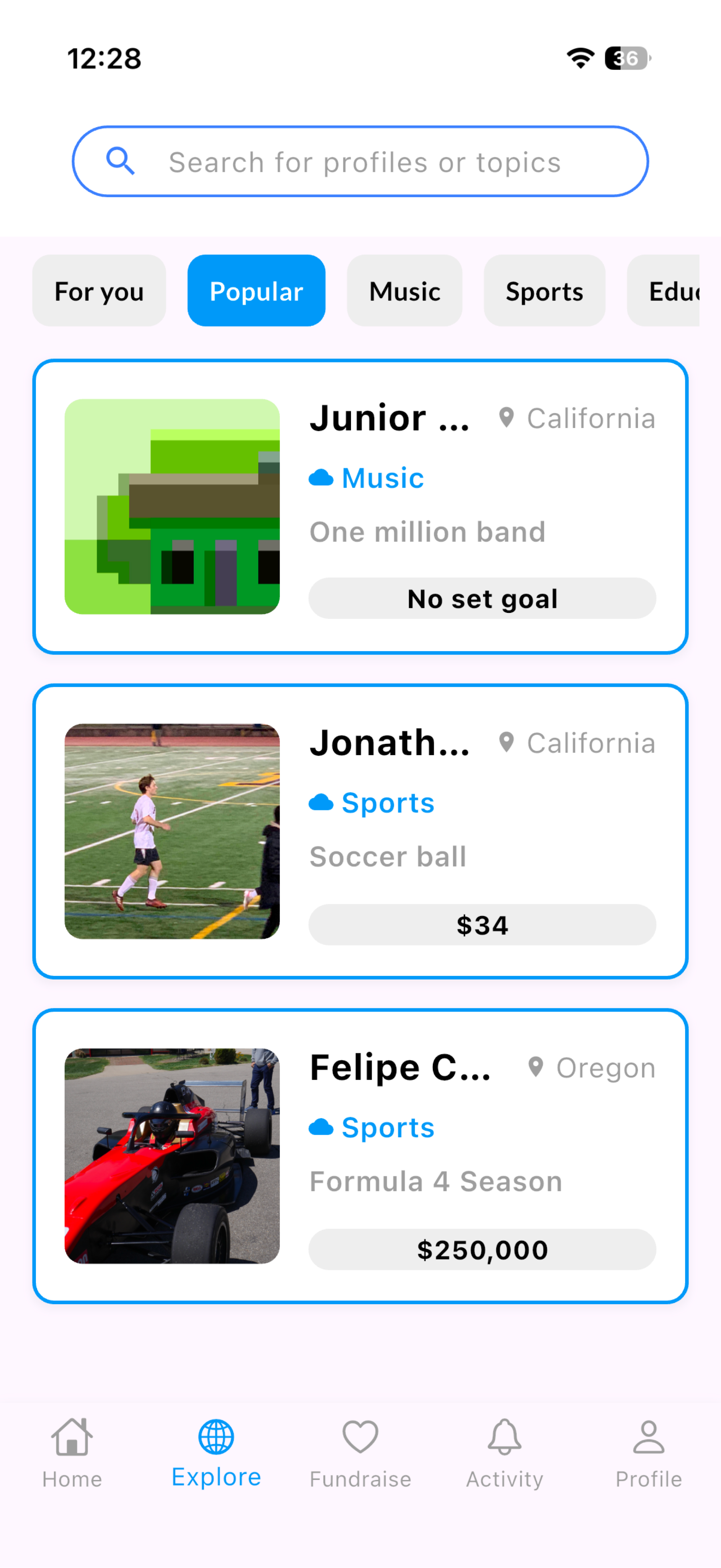Select the Popular filter chip

(256, 291)
